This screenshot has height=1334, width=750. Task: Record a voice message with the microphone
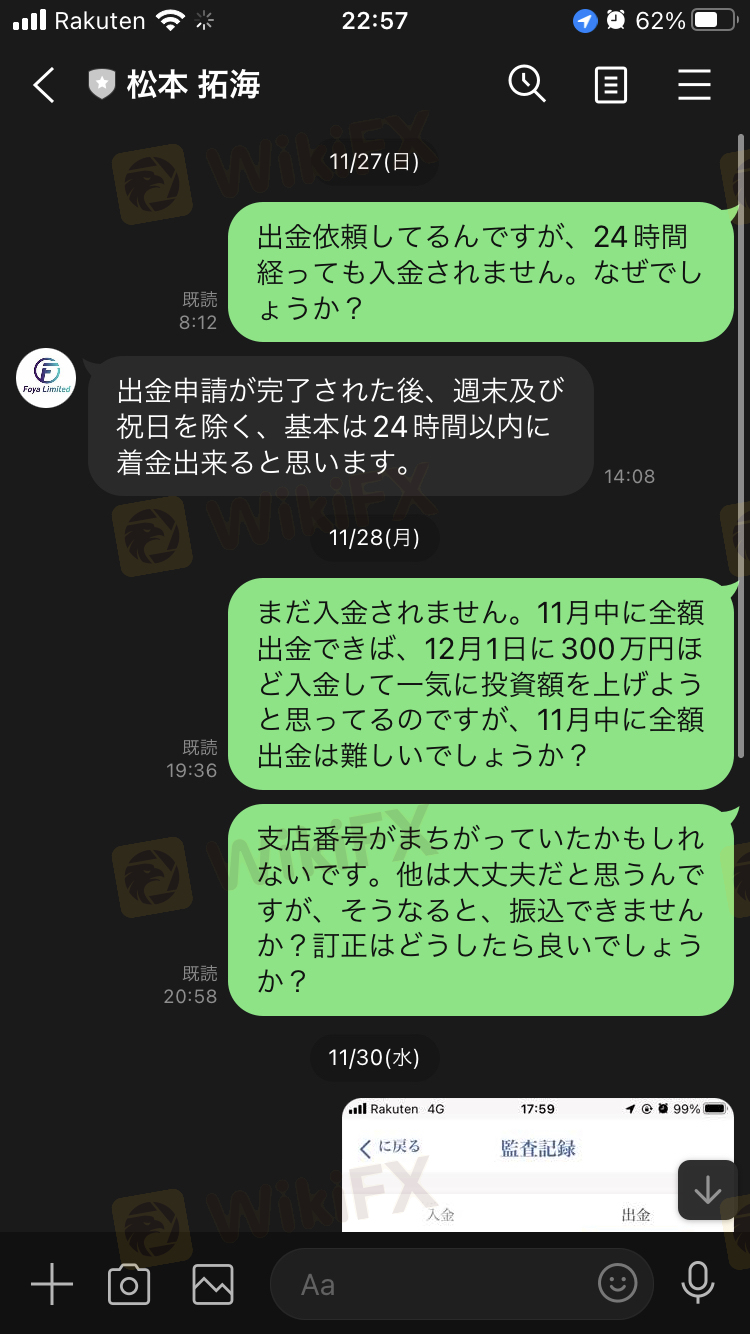(x=698, y=1283)
